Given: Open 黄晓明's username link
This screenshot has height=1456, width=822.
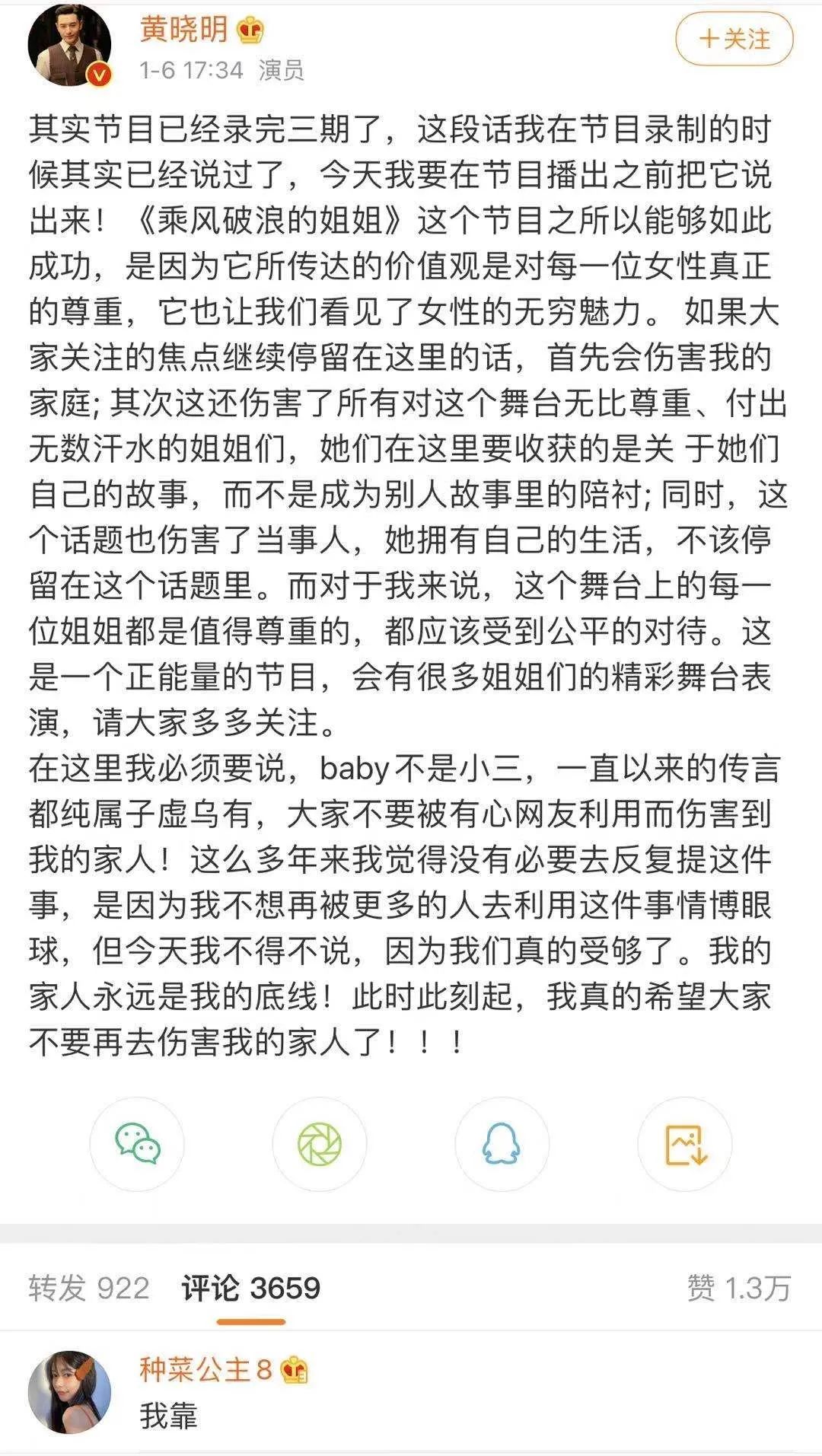Looking at the screenshot, I should point(184,30).
